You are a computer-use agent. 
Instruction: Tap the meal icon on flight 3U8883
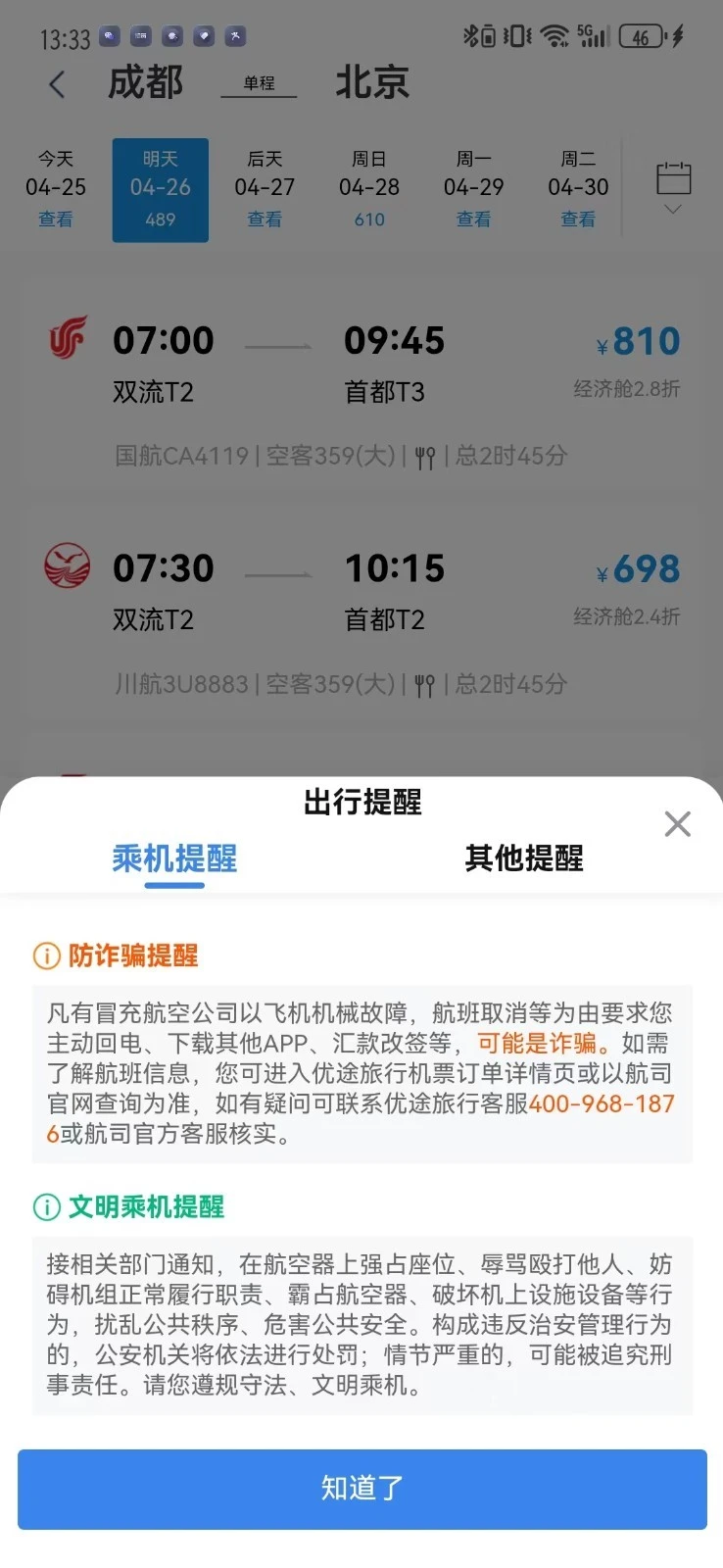coord(424,684)
